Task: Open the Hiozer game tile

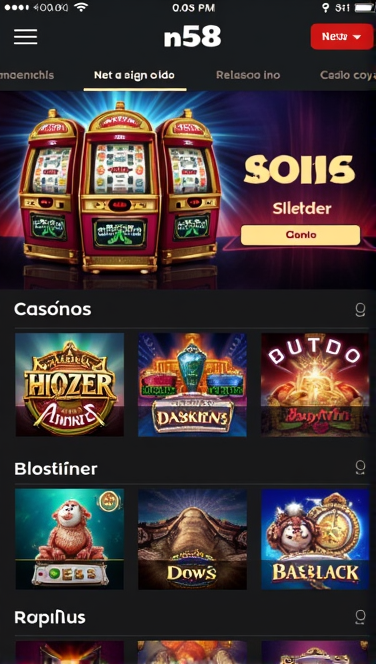Action: (70, 385)
